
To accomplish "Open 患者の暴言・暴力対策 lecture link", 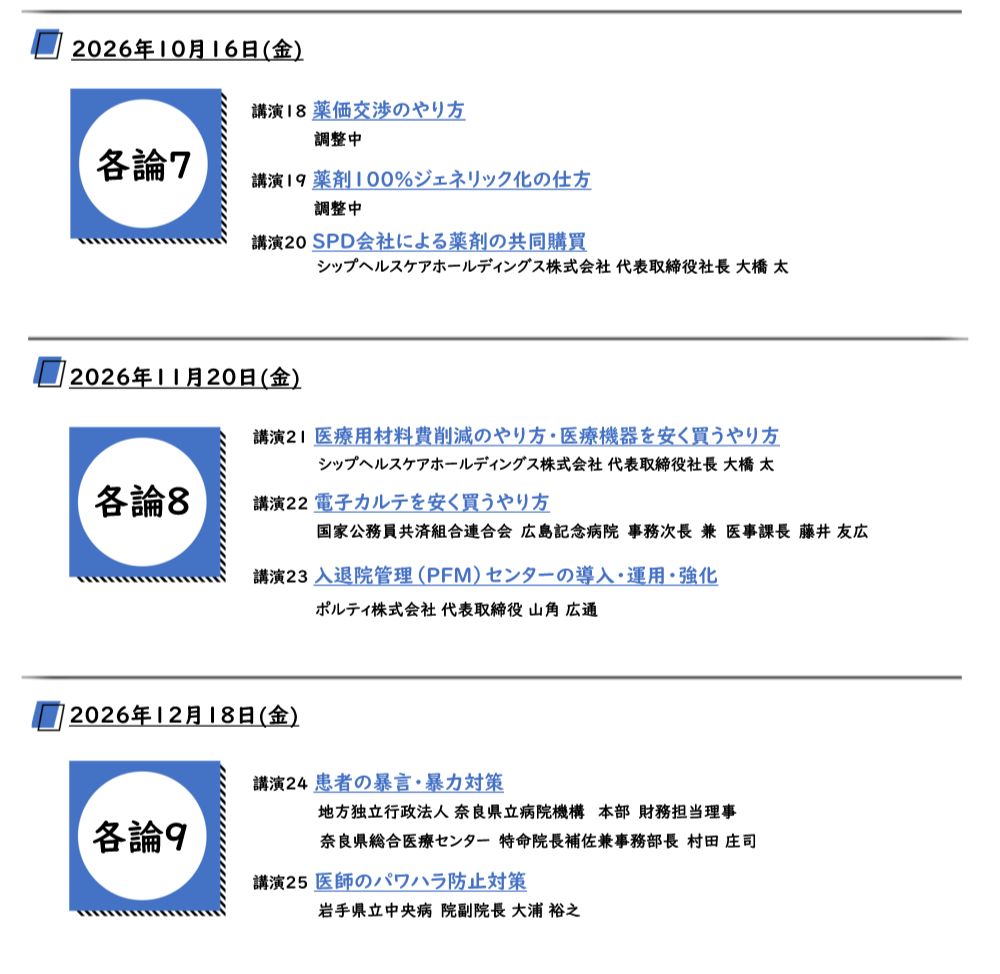I will click(408, 783).
